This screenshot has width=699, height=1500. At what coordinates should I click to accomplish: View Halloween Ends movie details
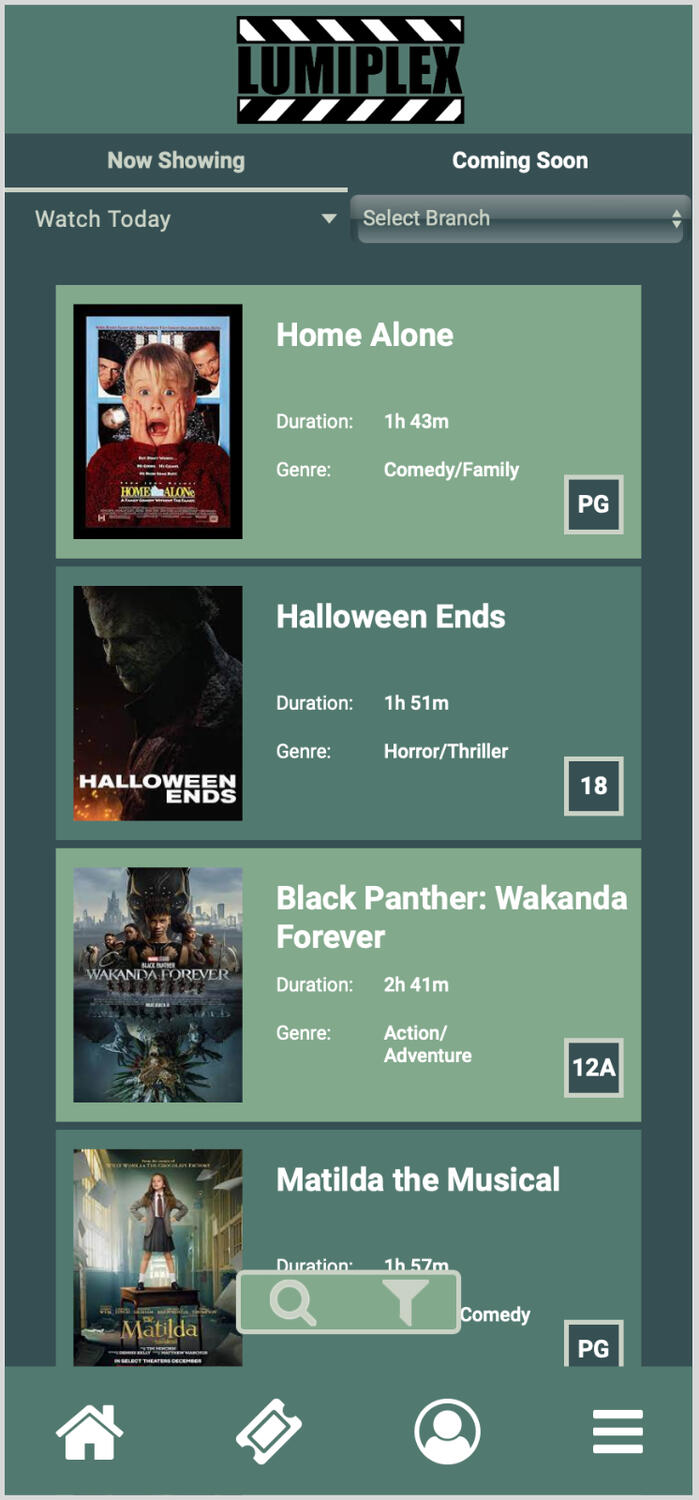[348, 703]
